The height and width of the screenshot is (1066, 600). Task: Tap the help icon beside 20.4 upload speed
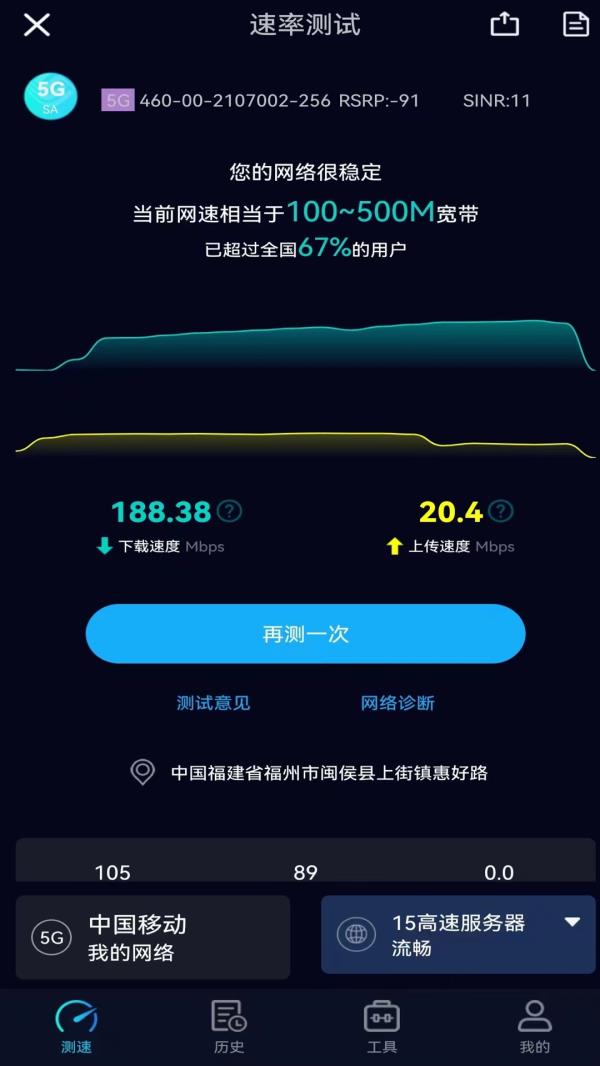click(x=501, y=512)
